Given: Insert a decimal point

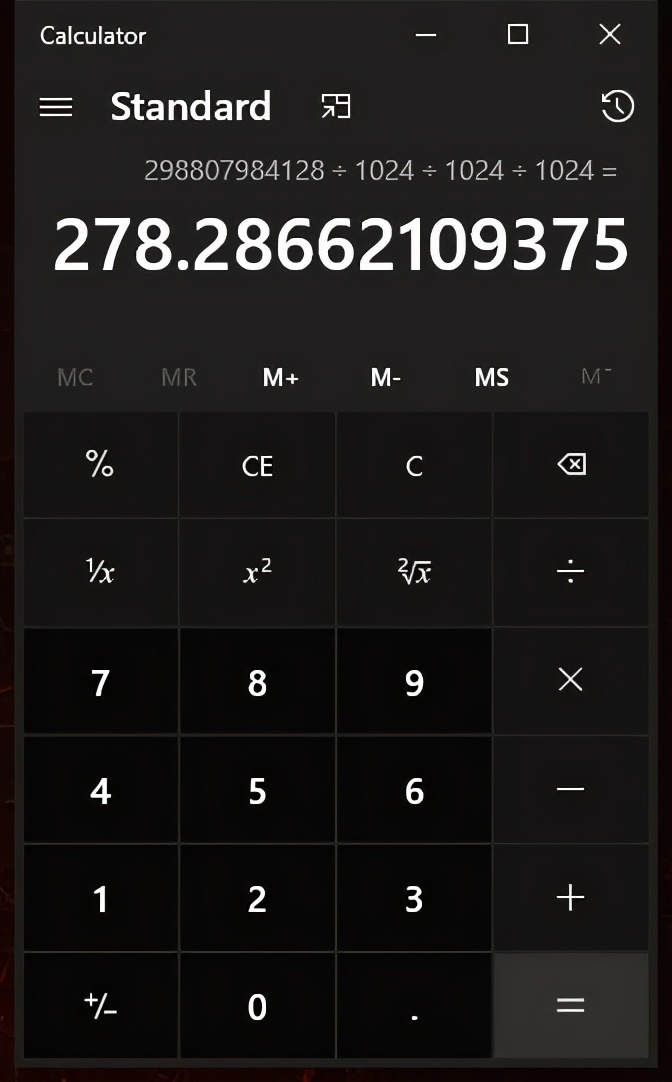Looking at the screenshot, I should 414,1006.
